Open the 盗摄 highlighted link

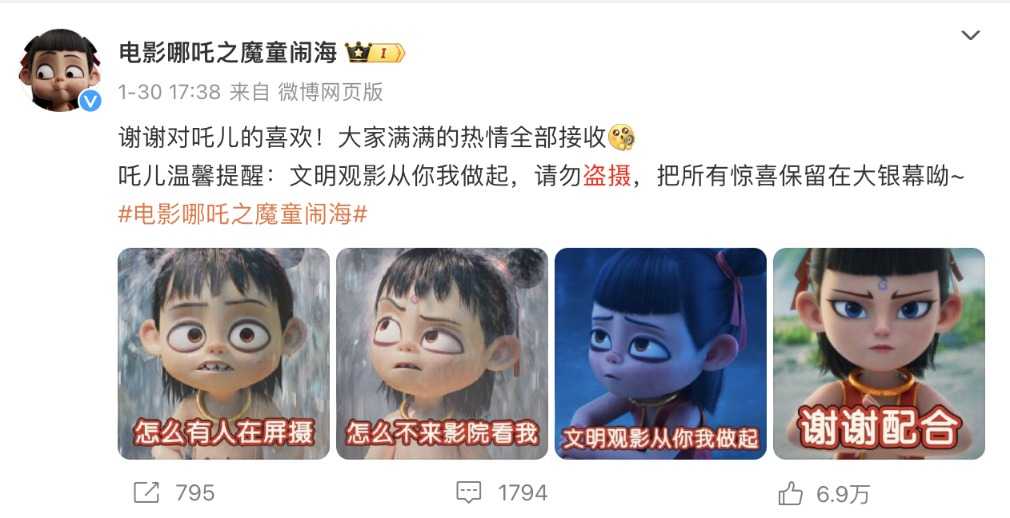click(607, 176)
